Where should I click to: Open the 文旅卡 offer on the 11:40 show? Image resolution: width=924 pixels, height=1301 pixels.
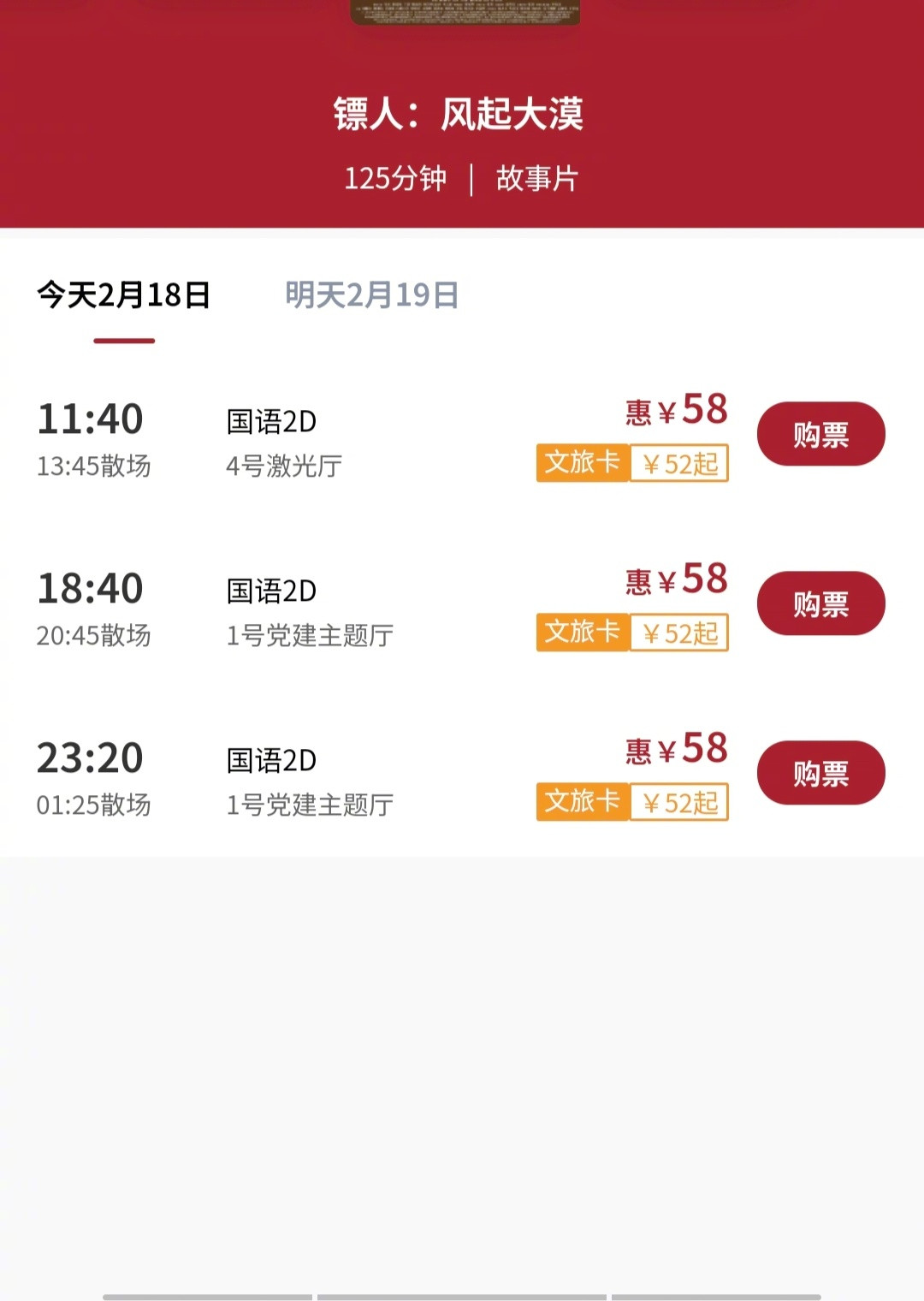click(582, 464)
